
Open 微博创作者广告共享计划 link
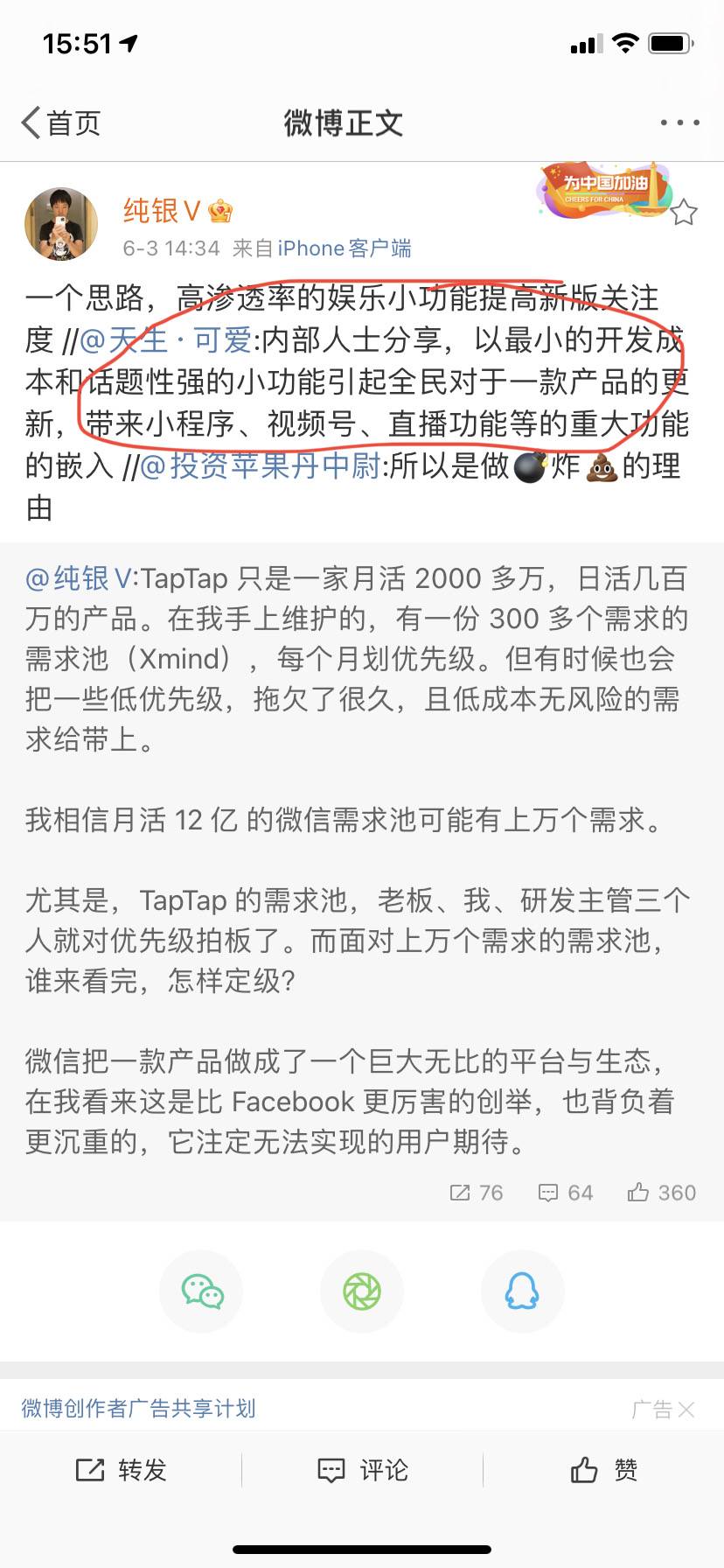(138, 1408)
